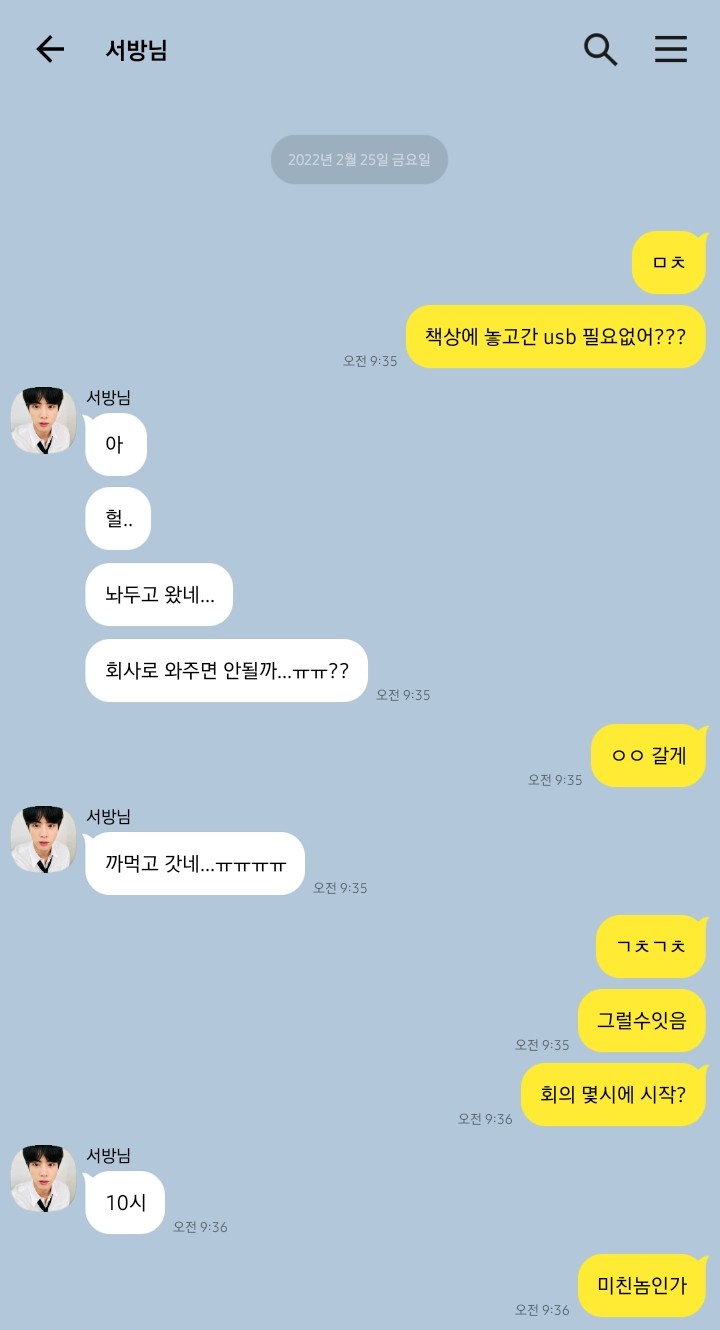View 서방님's profile picture beside the 10시 message
The height and width of the screenshot is (1330, 720).
click(43, 1179)
